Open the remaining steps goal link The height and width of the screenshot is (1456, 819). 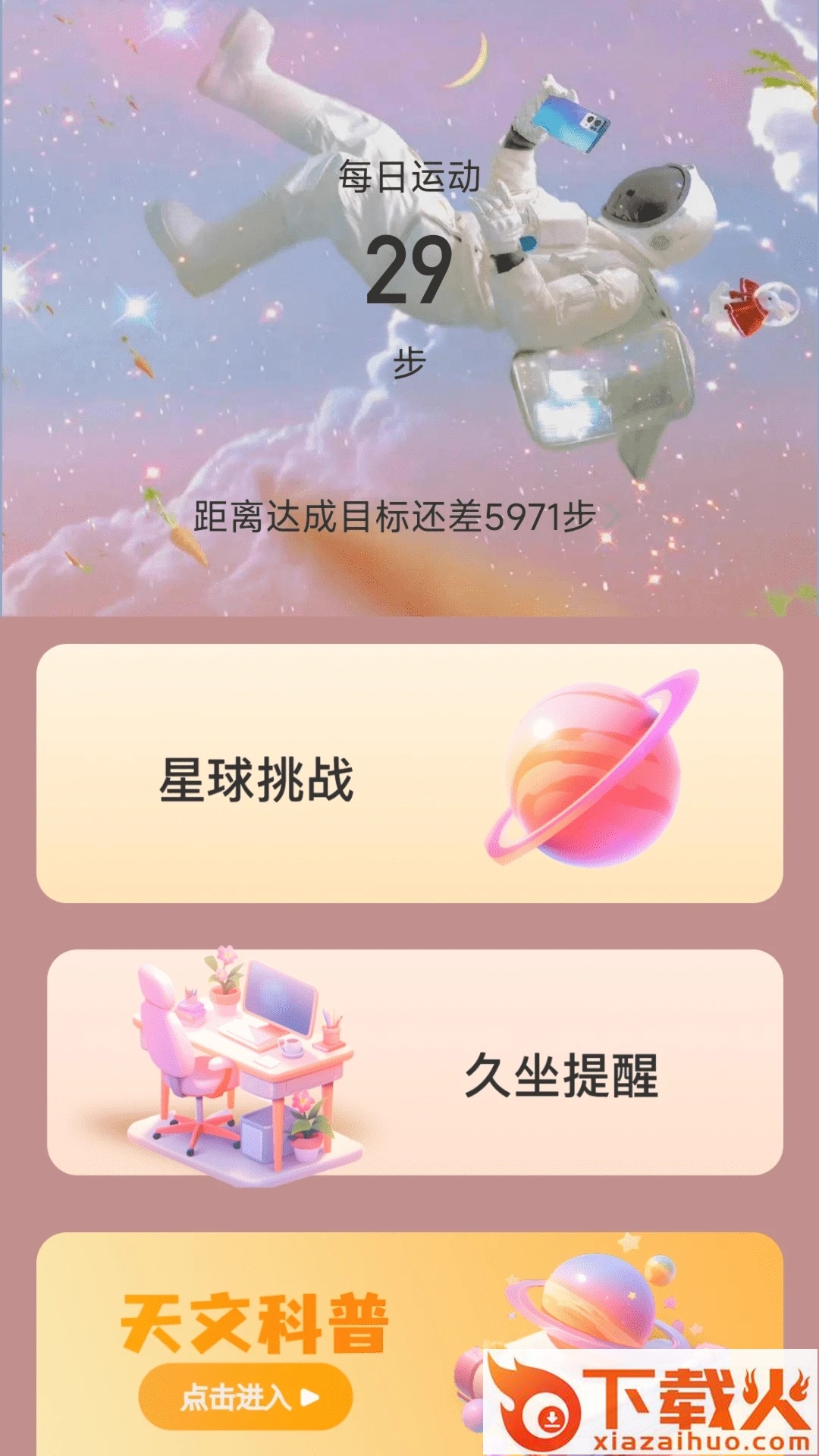click(x=406, y=517)
